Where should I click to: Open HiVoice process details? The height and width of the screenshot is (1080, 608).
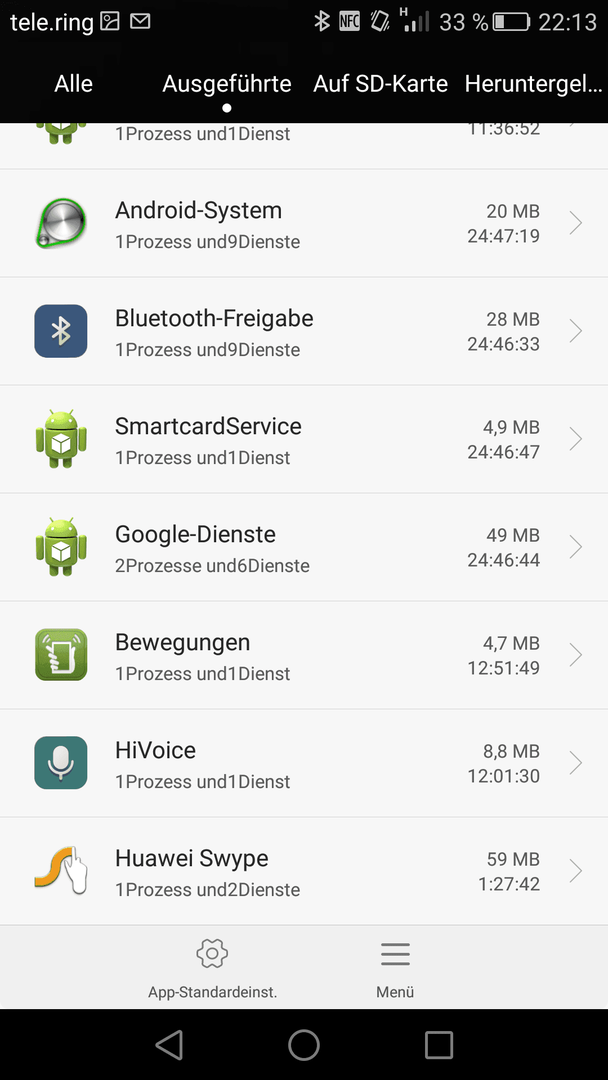(304, 763)
